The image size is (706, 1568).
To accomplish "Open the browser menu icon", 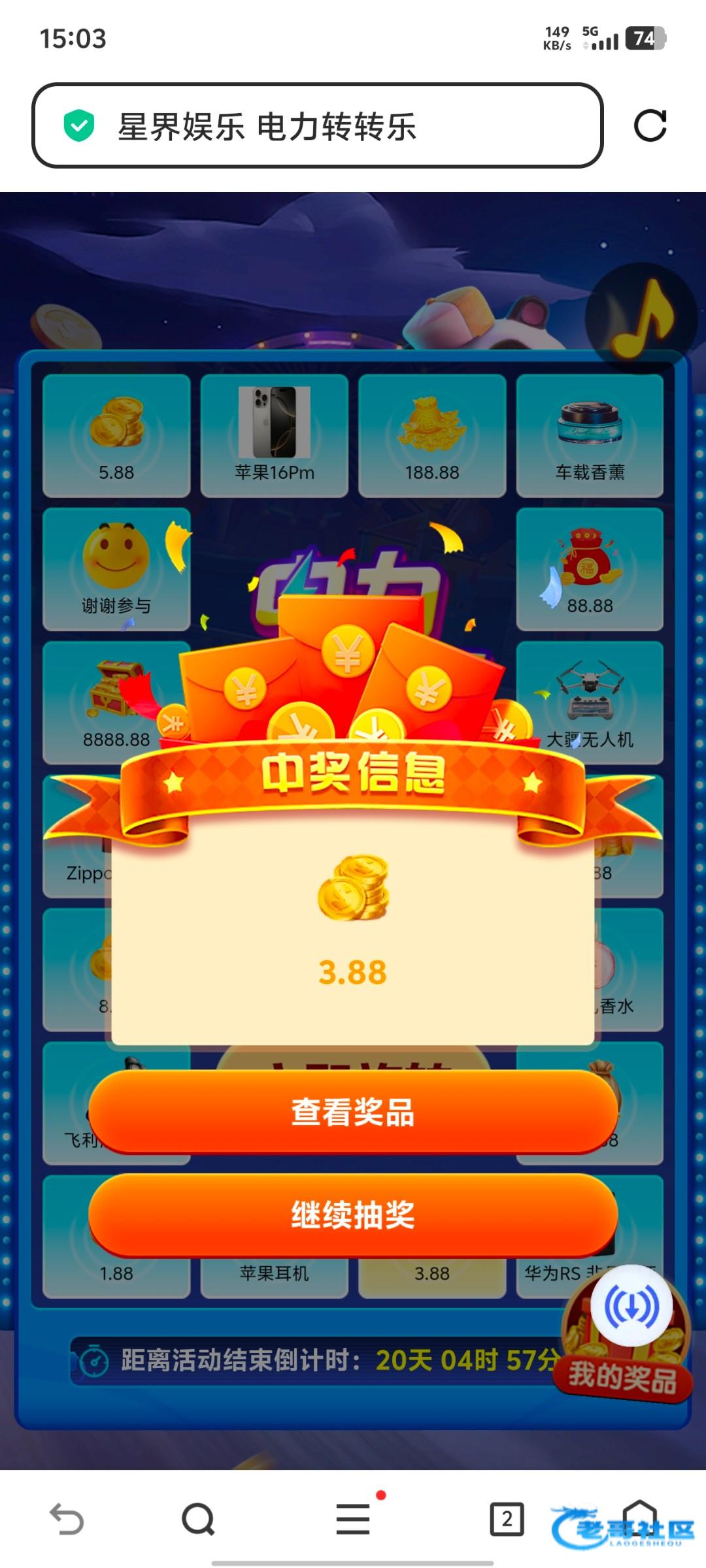I will [x=353, y=1519].
